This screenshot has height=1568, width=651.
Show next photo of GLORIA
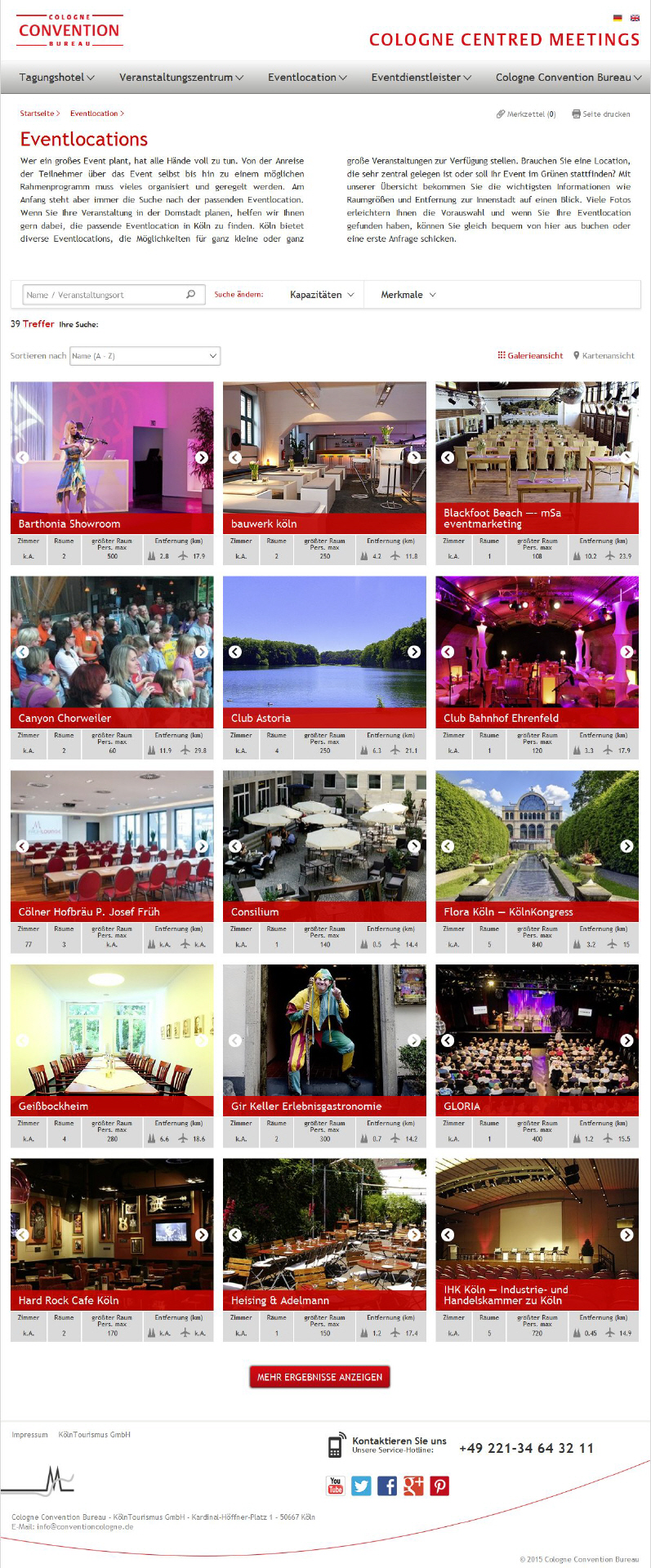(x=626, y=1040)
